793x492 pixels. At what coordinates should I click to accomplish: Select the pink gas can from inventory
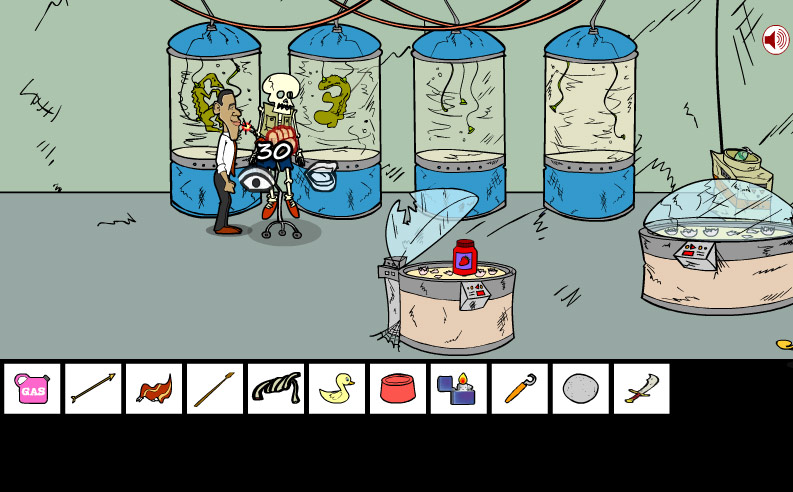33,389
